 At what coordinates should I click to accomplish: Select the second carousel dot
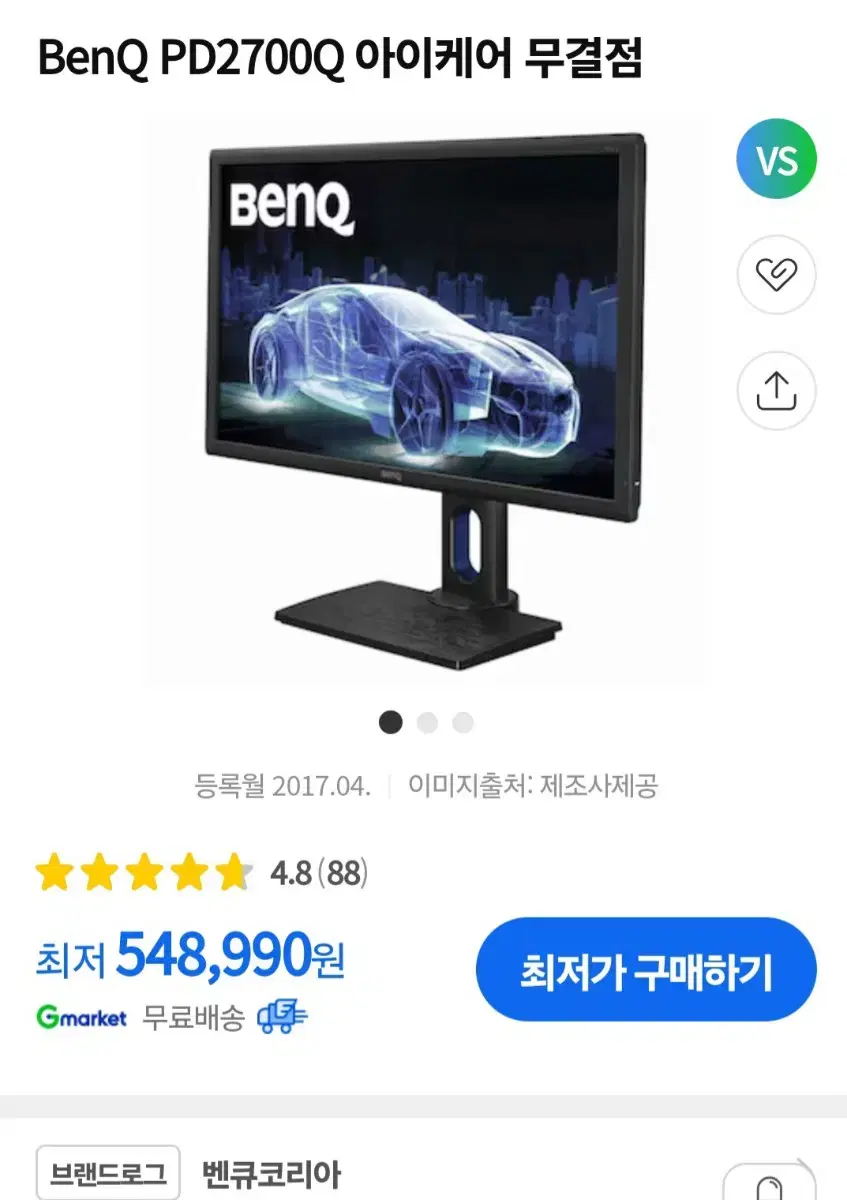point(426,721)
